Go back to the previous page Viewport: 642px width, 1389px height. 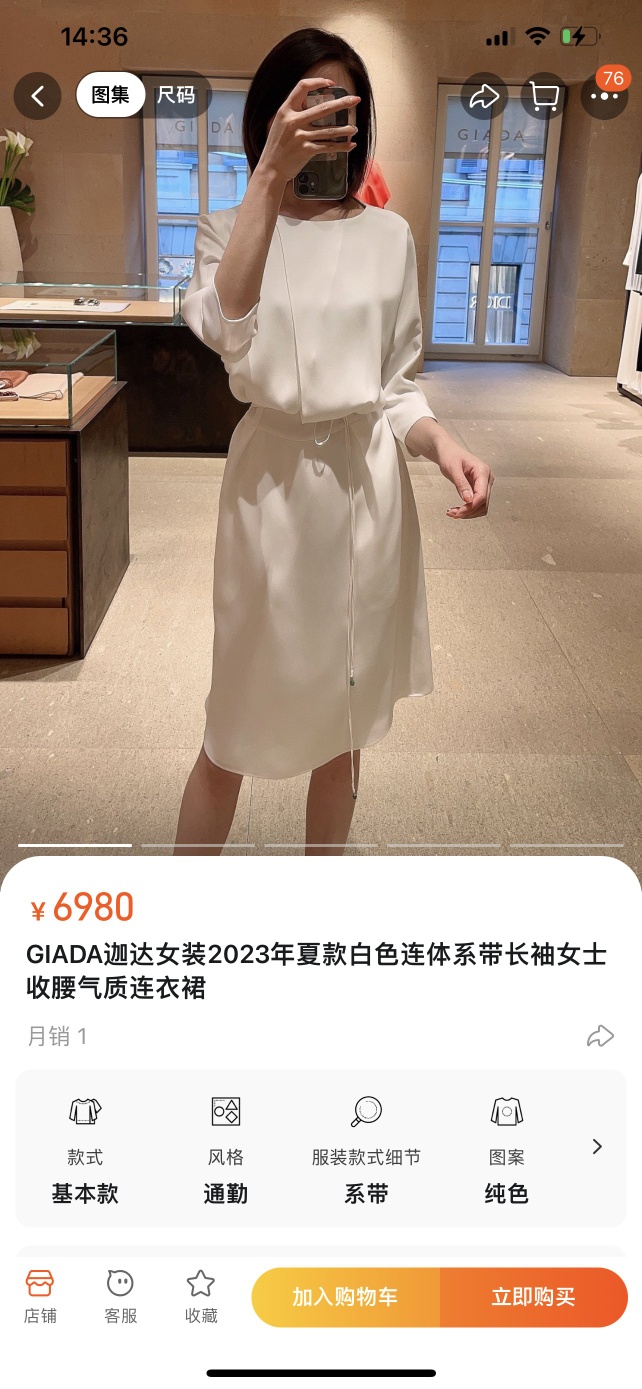click(38, 96)
